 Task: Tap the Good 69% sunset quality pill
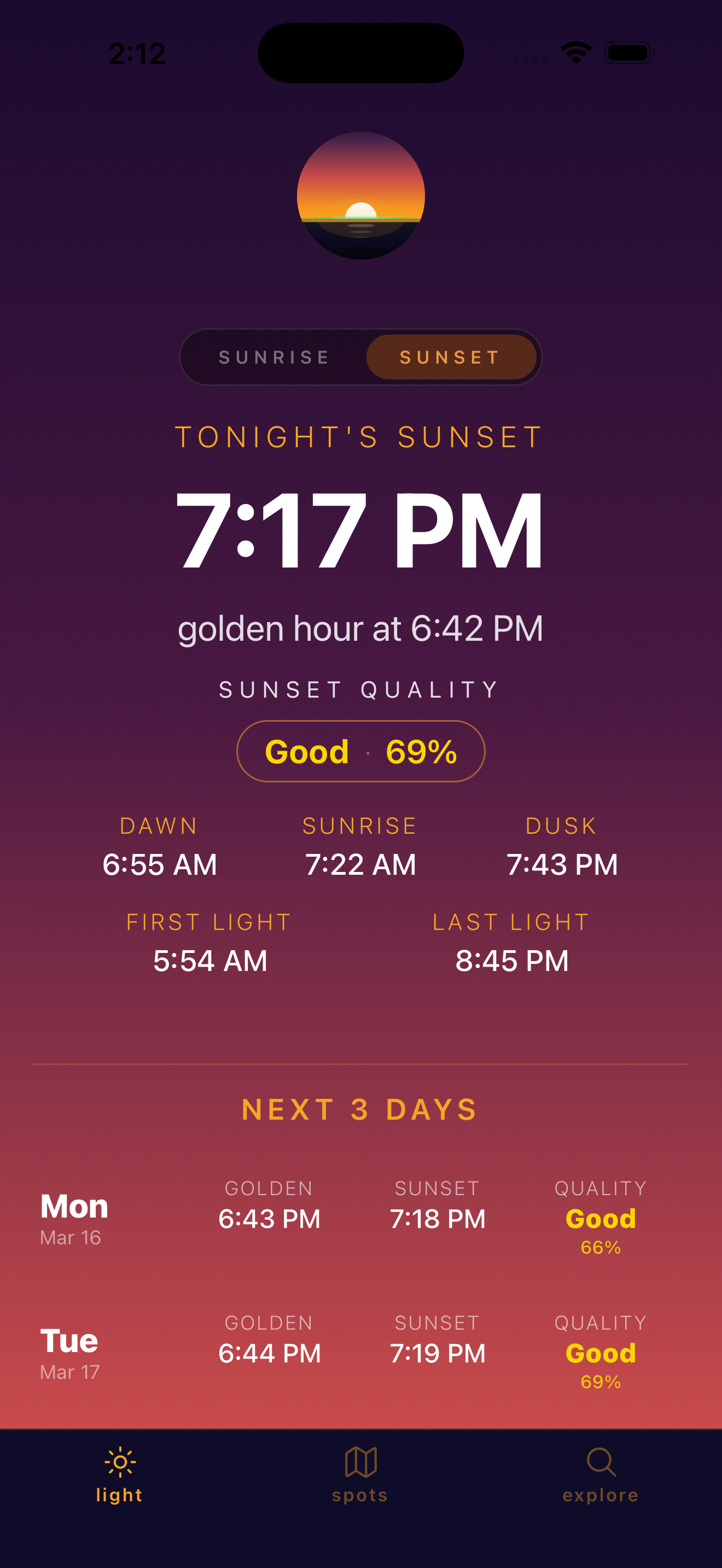[x=360, y=751]
